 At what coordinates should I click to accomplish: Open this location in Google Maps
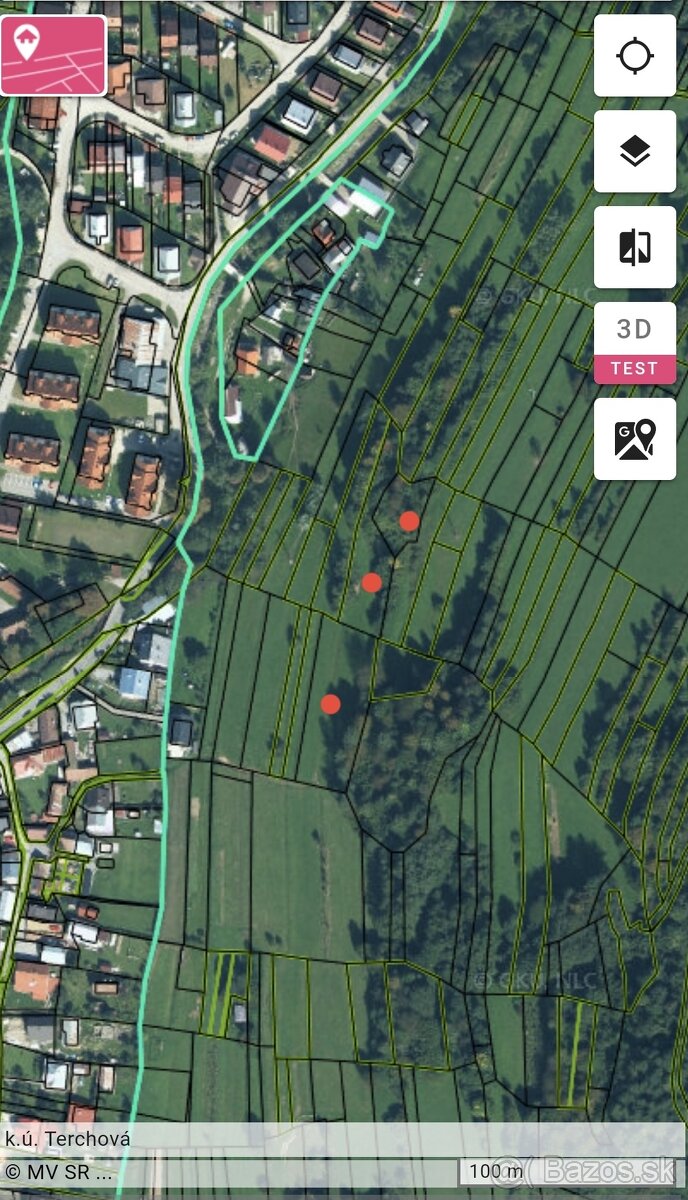pyautogui.click(x=635, y=439)
